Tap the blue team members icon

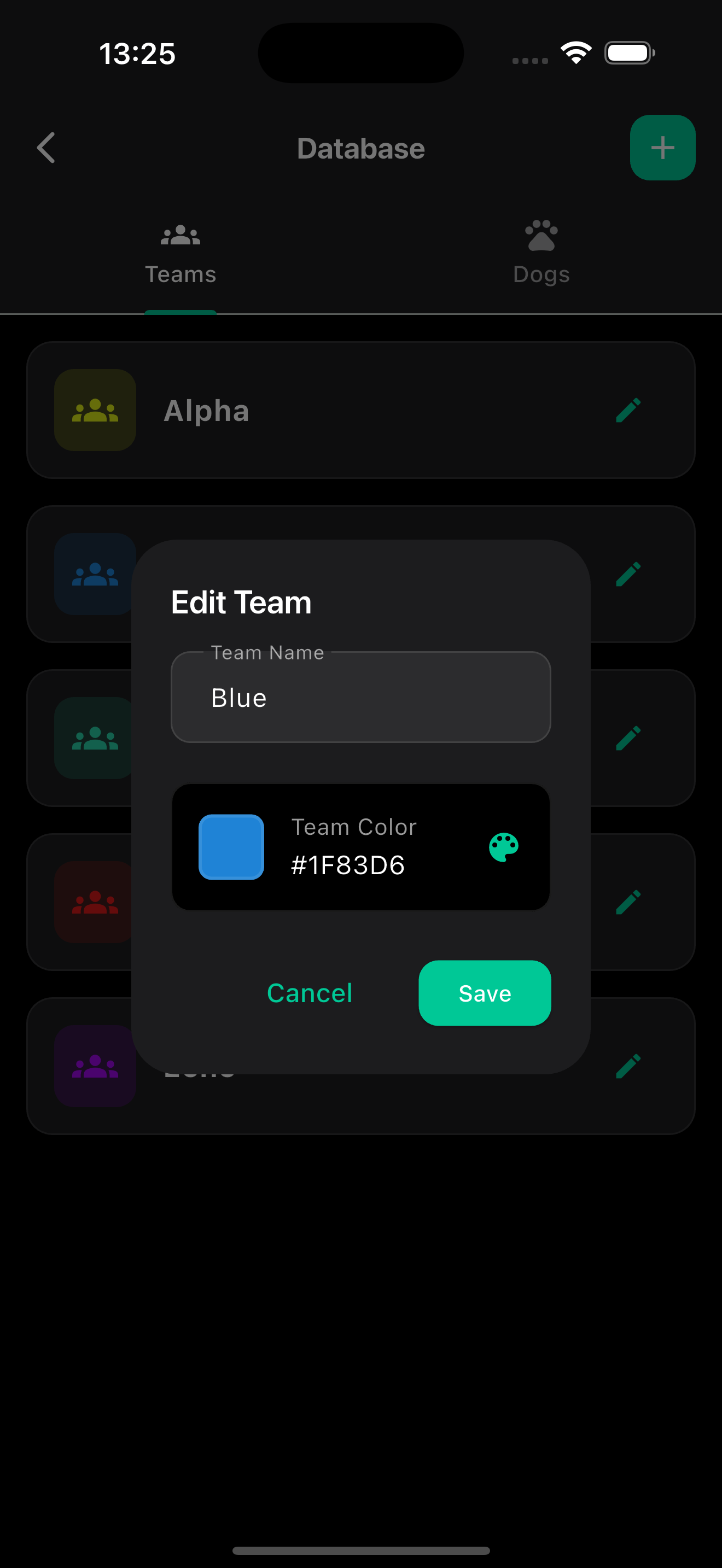click(95, 573)
